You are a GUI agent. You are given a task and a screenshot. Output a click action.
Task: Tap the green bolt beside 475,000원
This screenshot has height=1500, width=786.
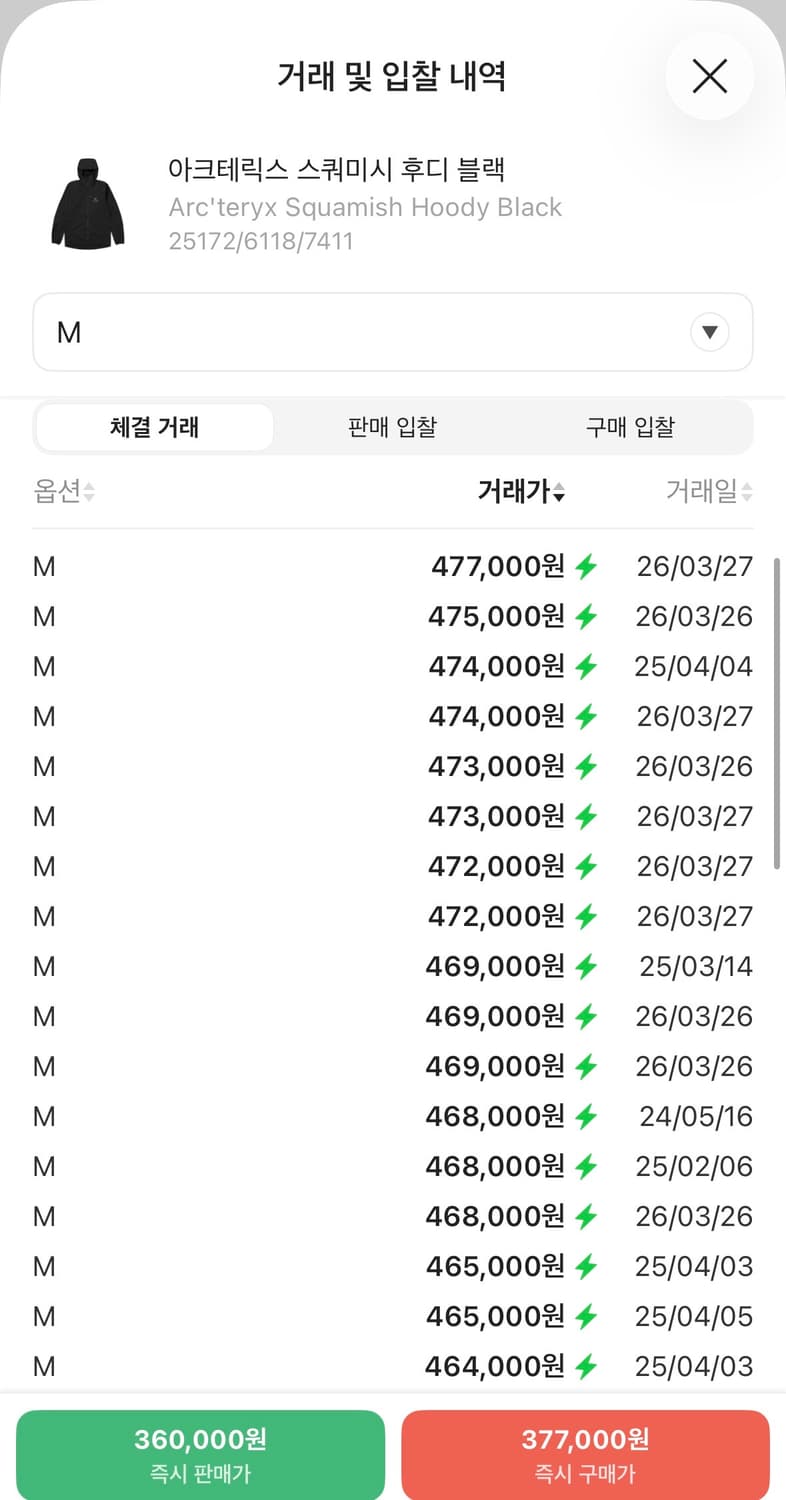[585, 616]
